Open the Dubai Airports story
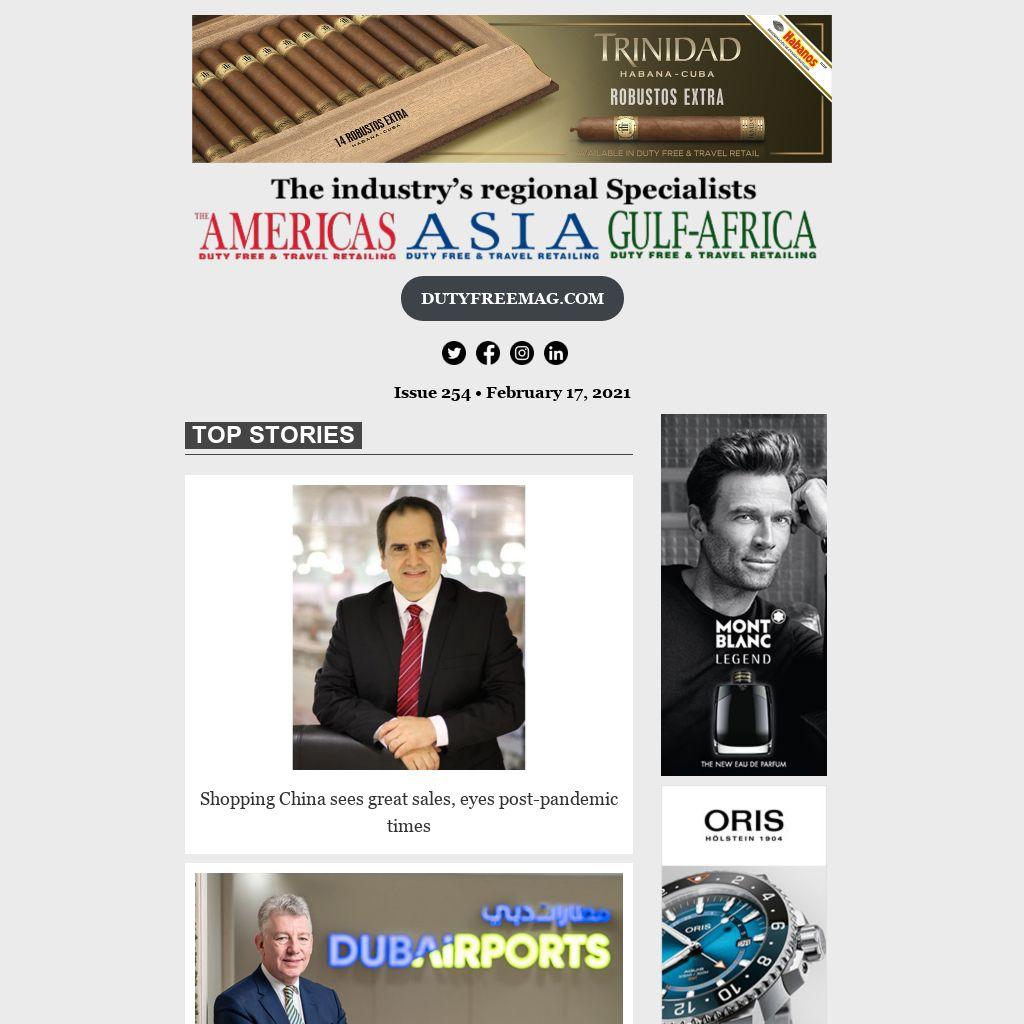This screenshot has height=1024, width=1024. pos(409,948)
